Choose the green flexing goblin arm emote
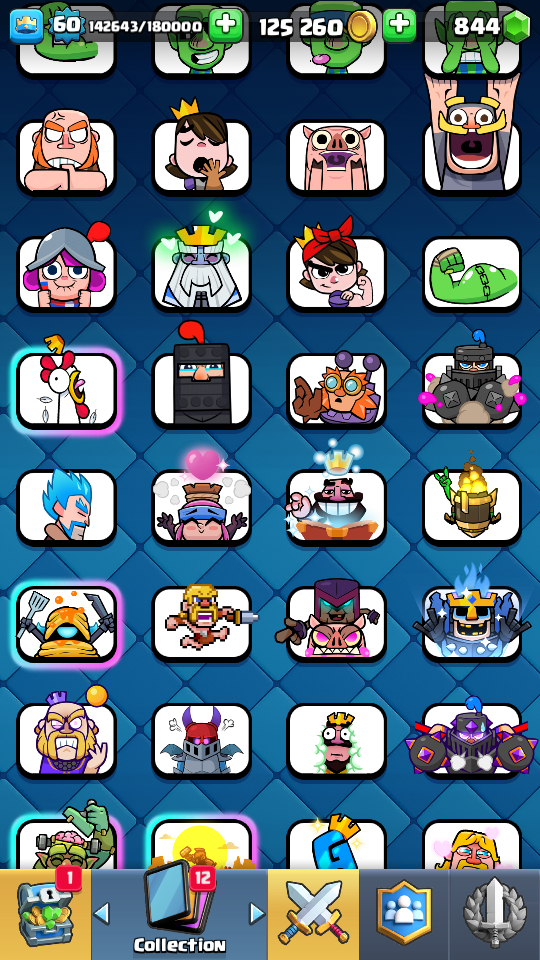 [472, 274]
